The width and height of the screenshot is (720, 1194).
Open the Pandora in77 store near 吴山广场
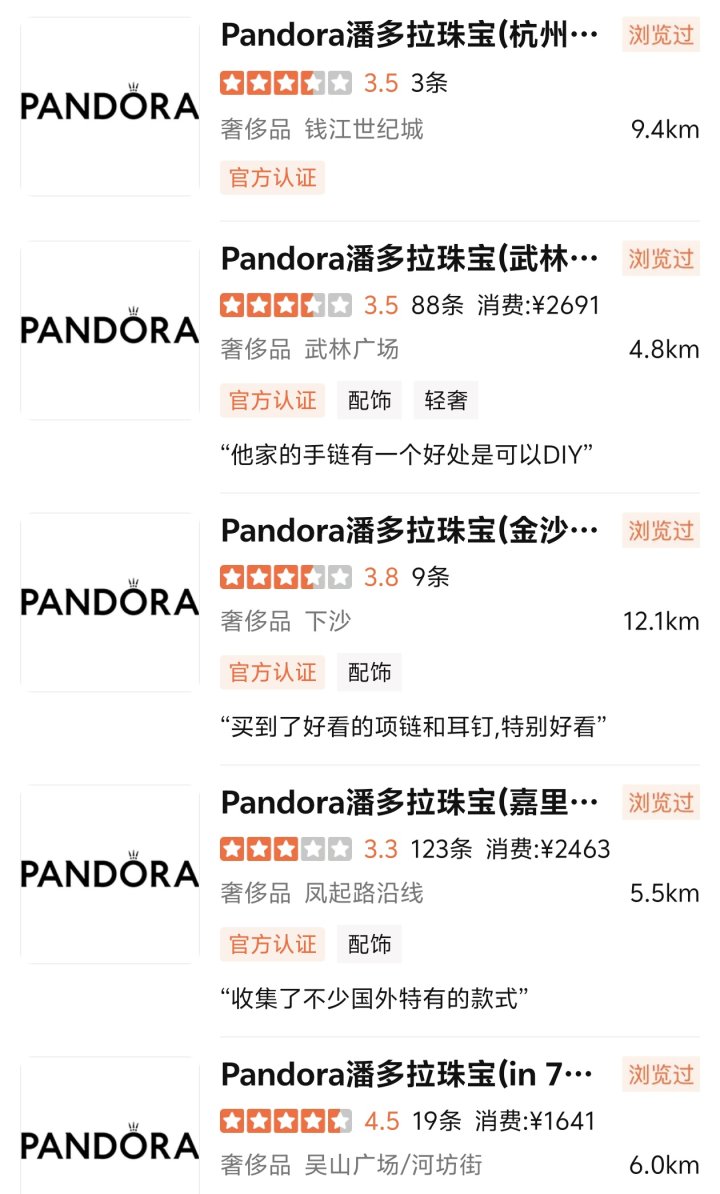tap(409, 1075)
